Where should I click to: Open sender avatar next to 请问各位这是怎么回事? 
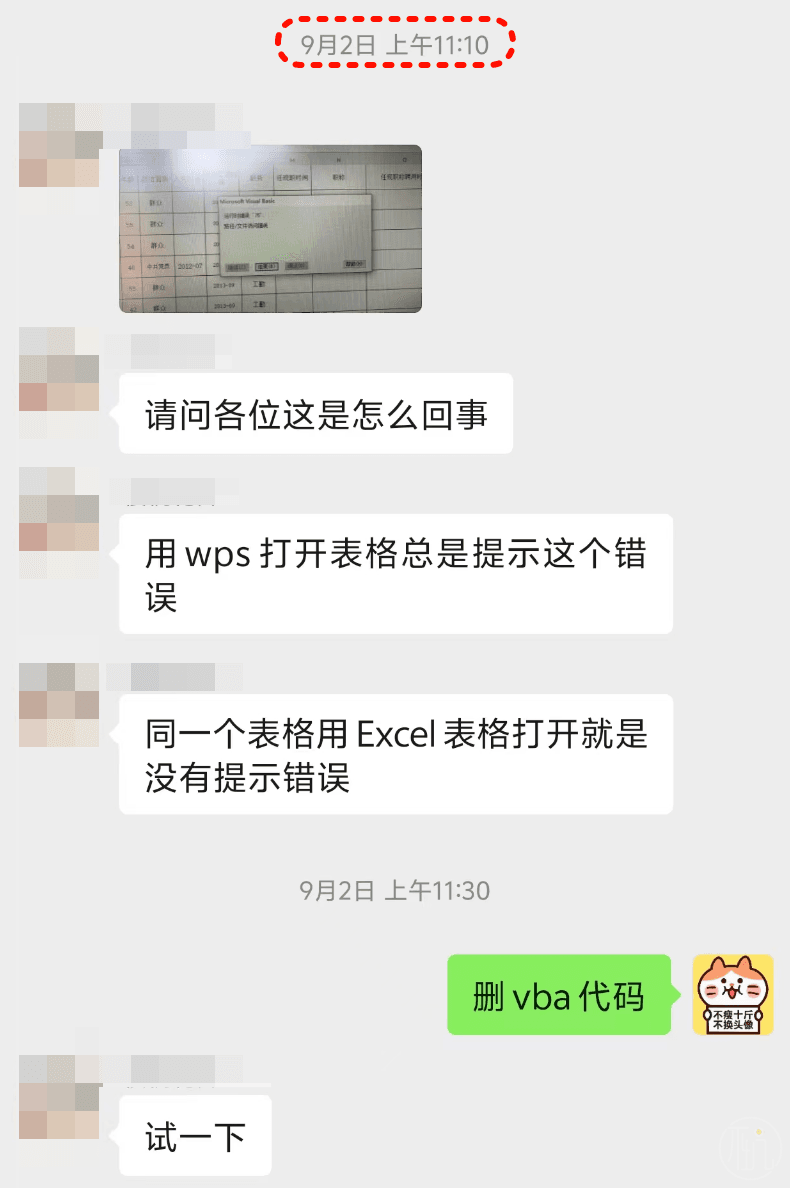coord(59,383)
